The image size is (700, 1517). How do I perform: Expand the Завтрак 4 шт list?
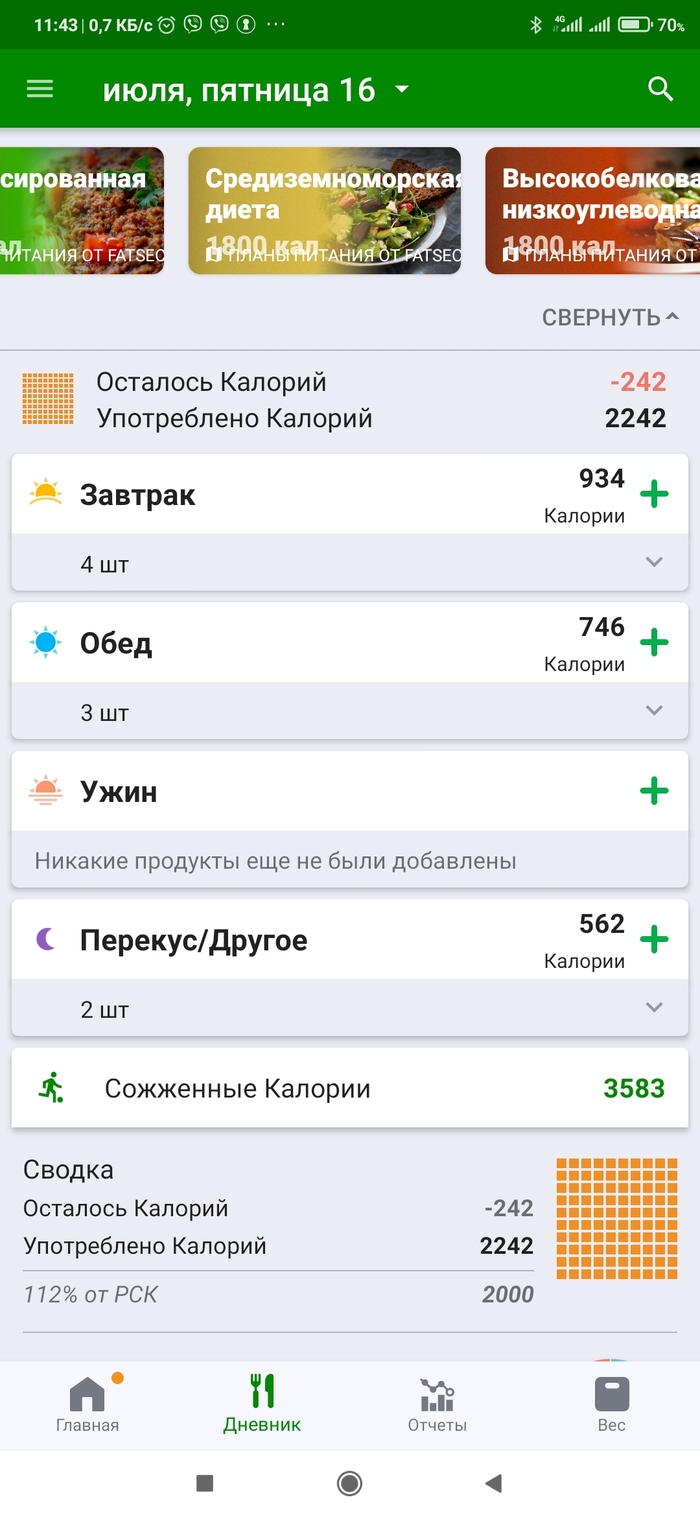[x=654, y=562]
